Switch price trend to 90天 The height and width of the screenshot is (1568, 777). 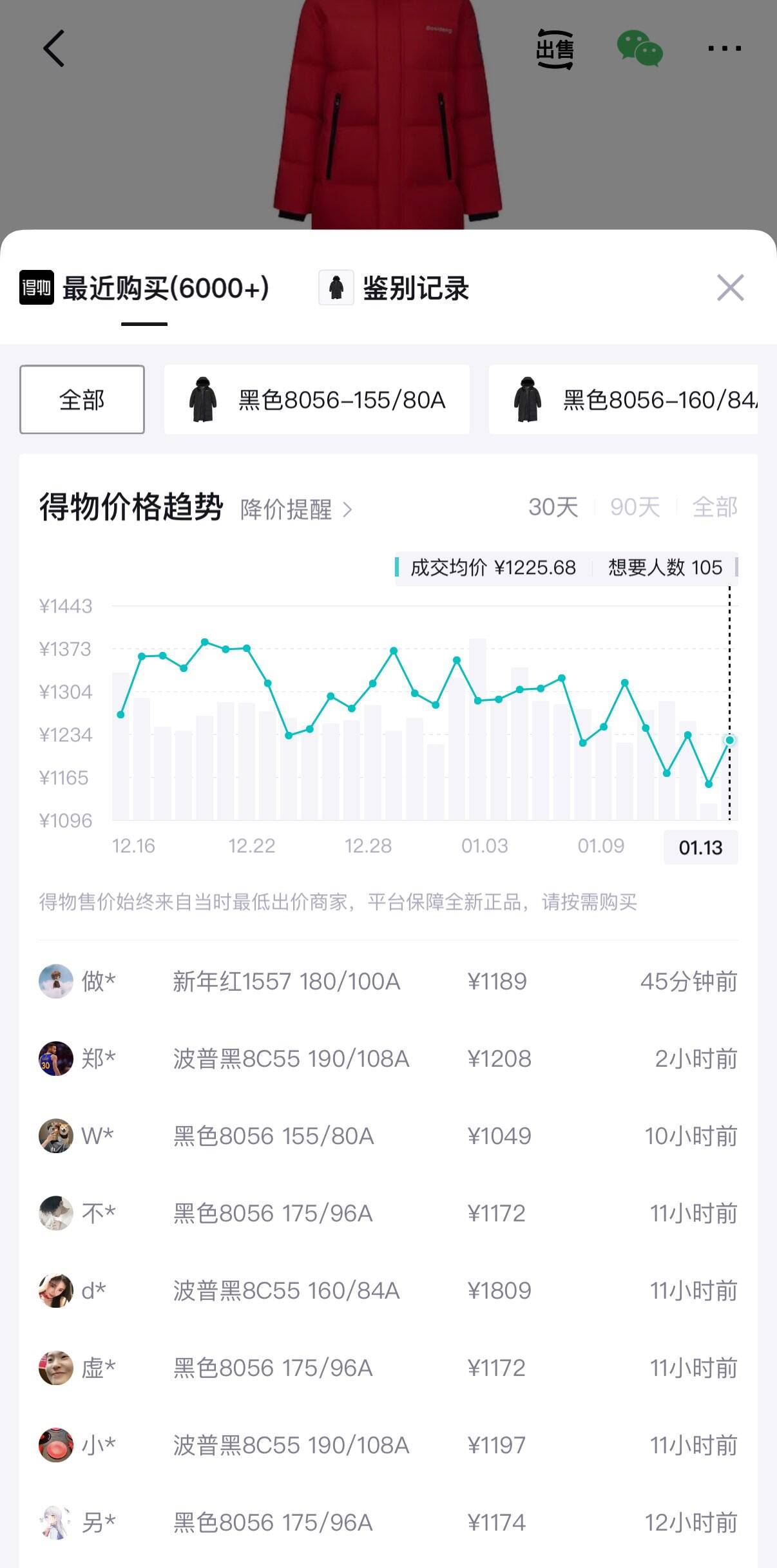[635, 507]
